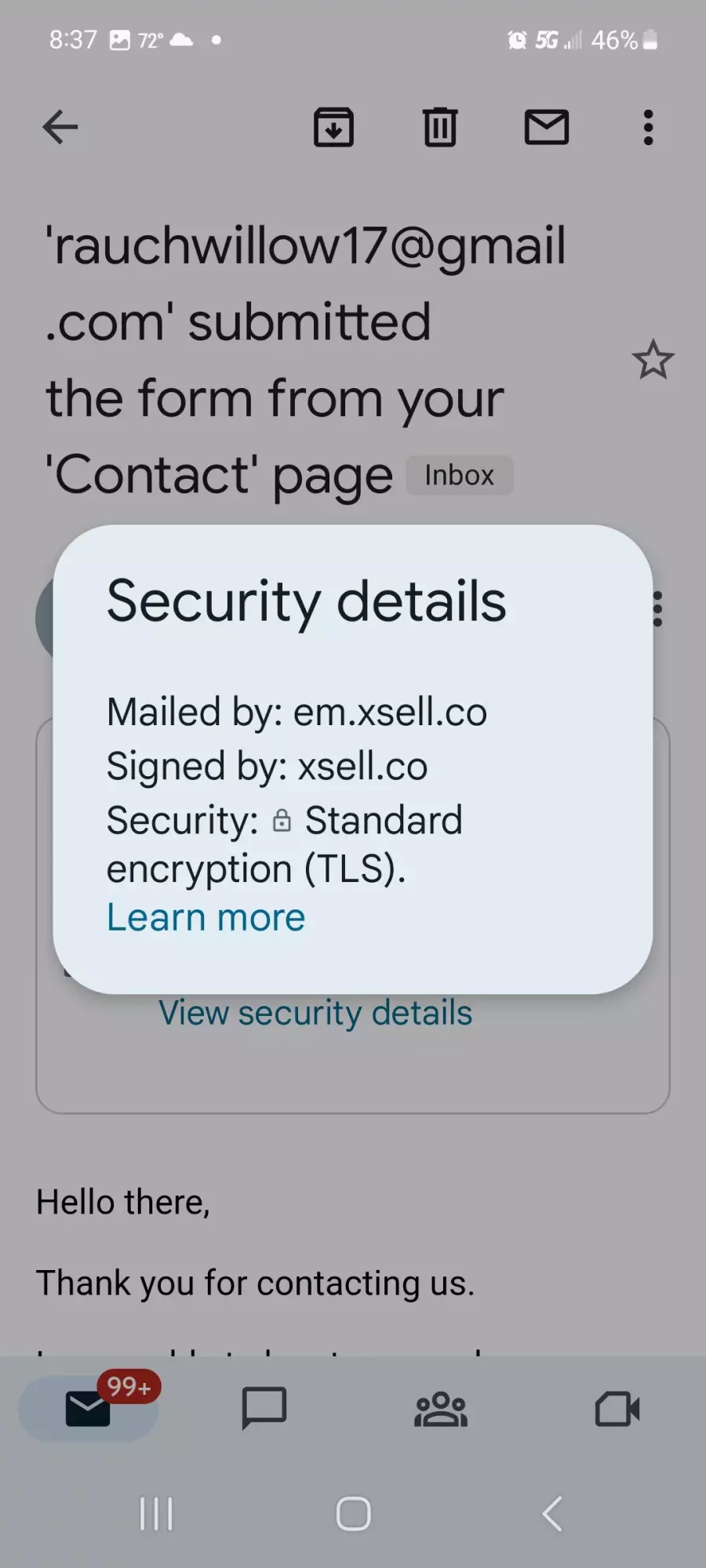Viewport: 706px width, 1568px height.
Task: Archive this email
Action: click(333, 127)
